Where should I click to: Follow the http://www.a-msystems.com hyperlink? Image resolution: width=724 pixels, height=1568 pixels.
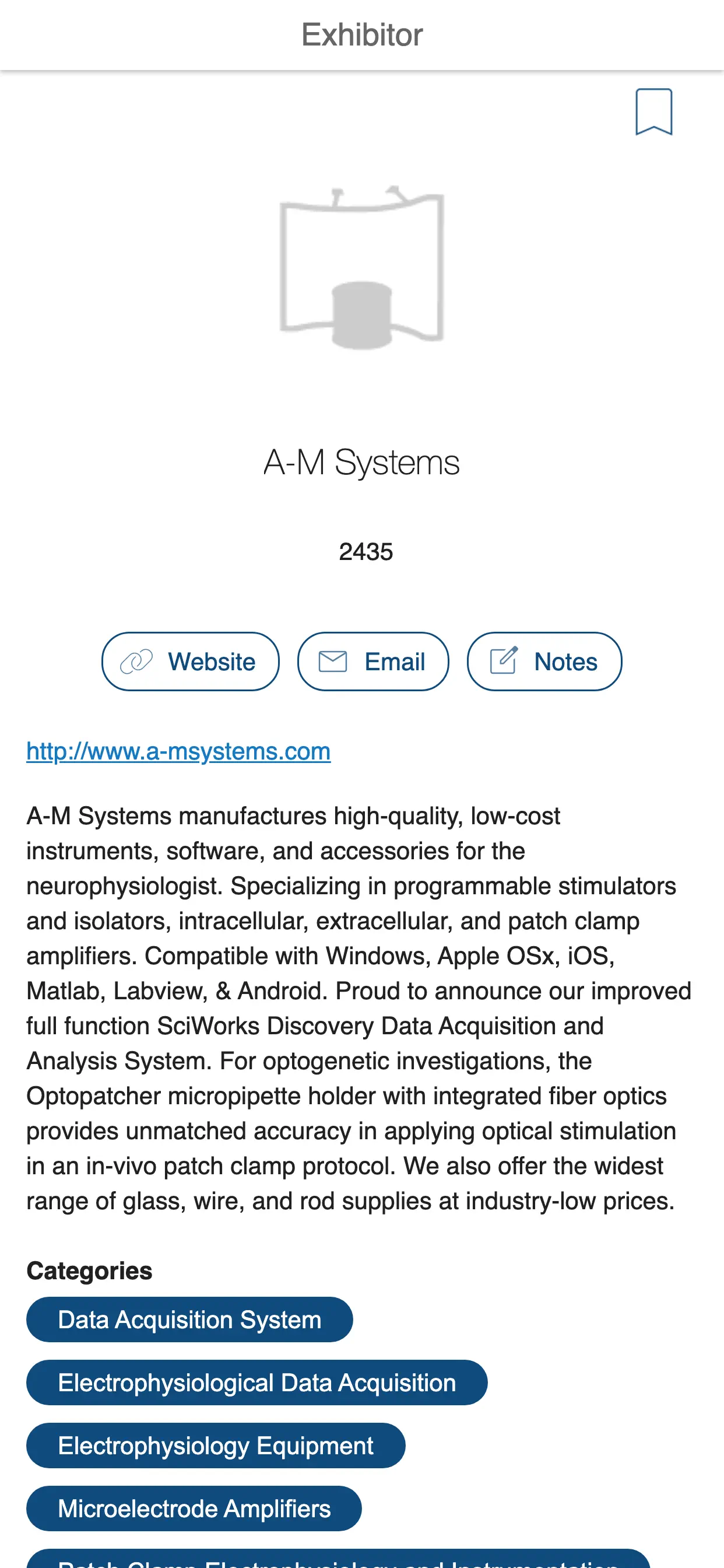point(178,751)
